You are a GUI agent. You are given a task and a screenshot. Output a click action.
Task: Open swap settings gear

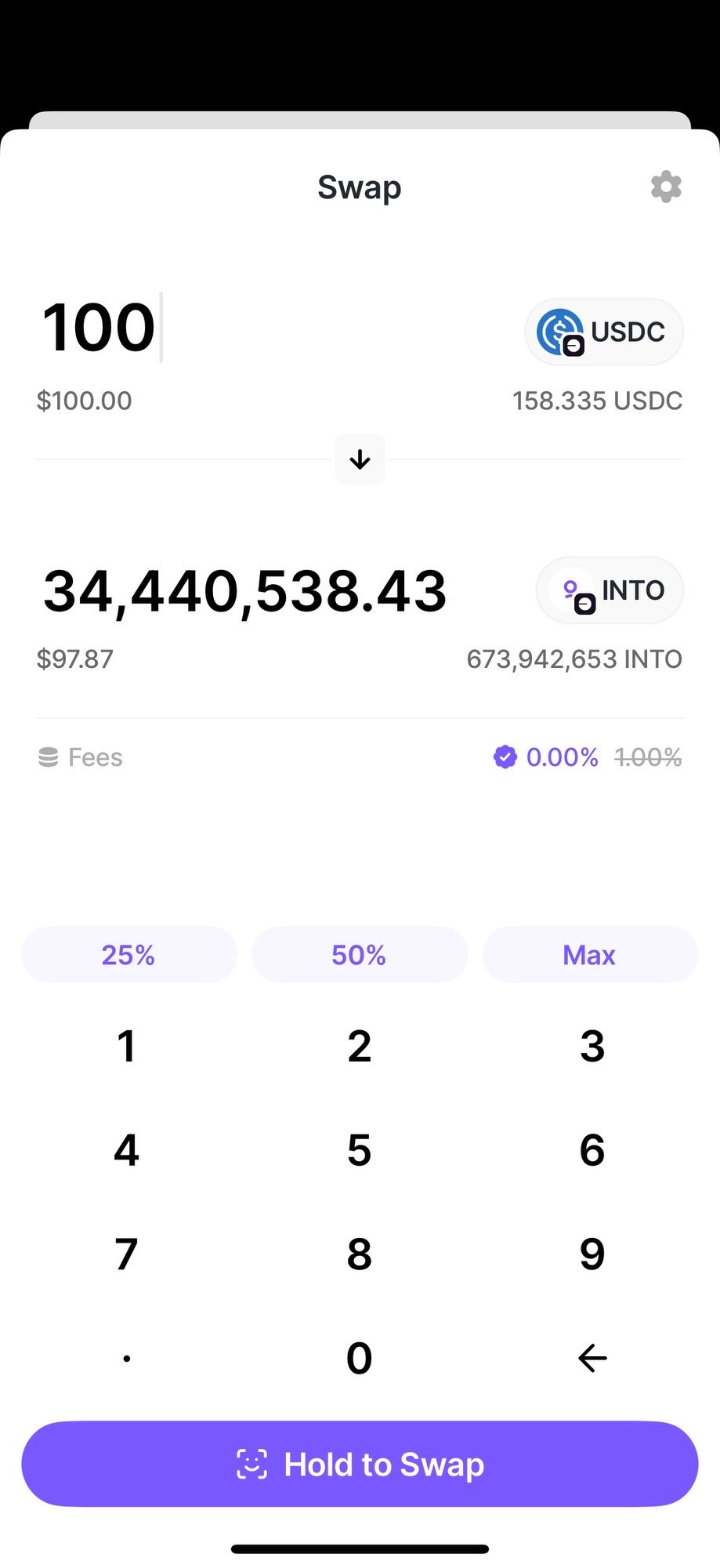(x=666, y=187)
